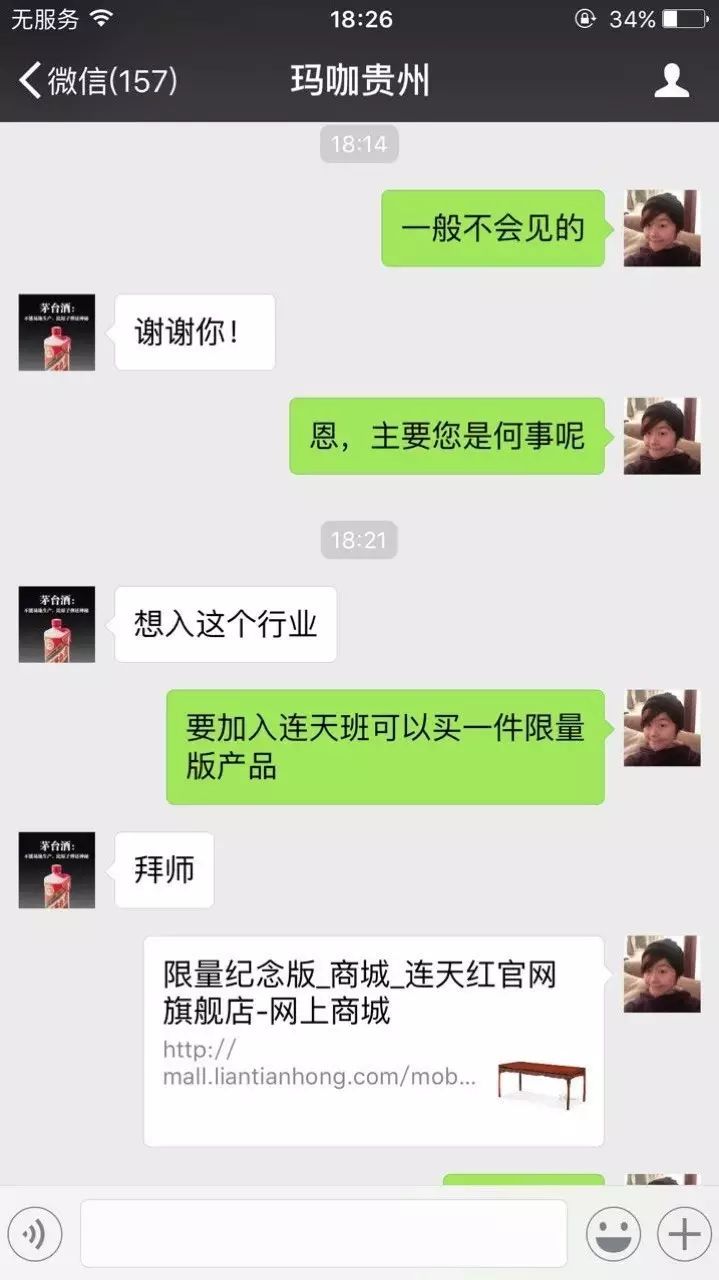Viewport: 719px width, 1280px height.
Task: Switch to voice message input
Action: (35, 1234)
